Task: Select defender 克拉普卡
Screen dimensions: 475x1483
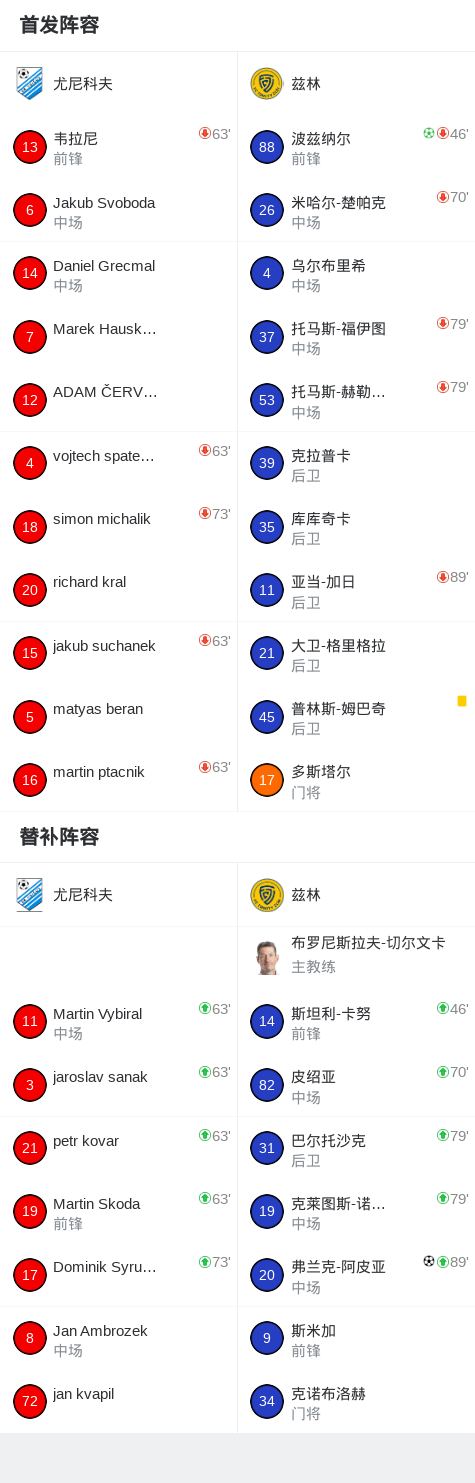Action: pyautogui.click(x=356, y=463)
